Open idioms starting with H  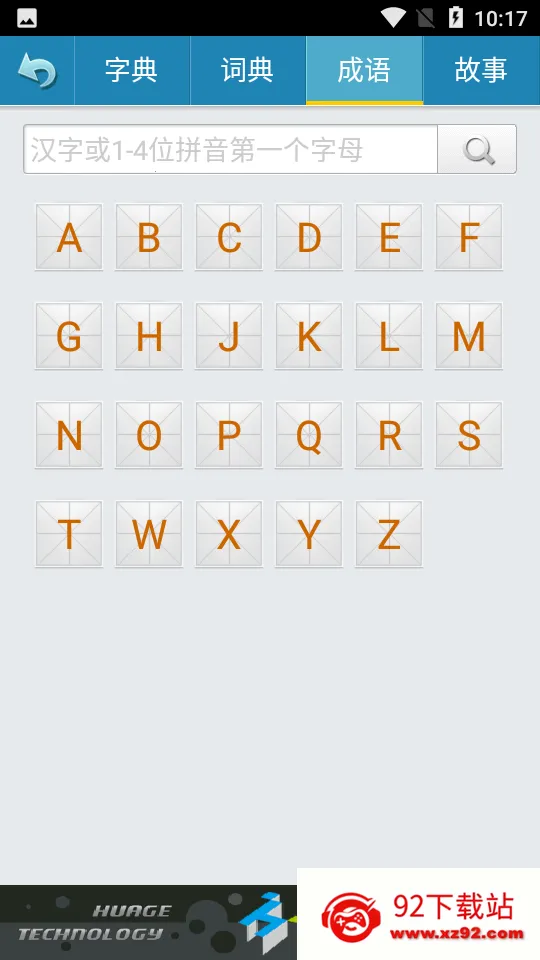[149, 336]
